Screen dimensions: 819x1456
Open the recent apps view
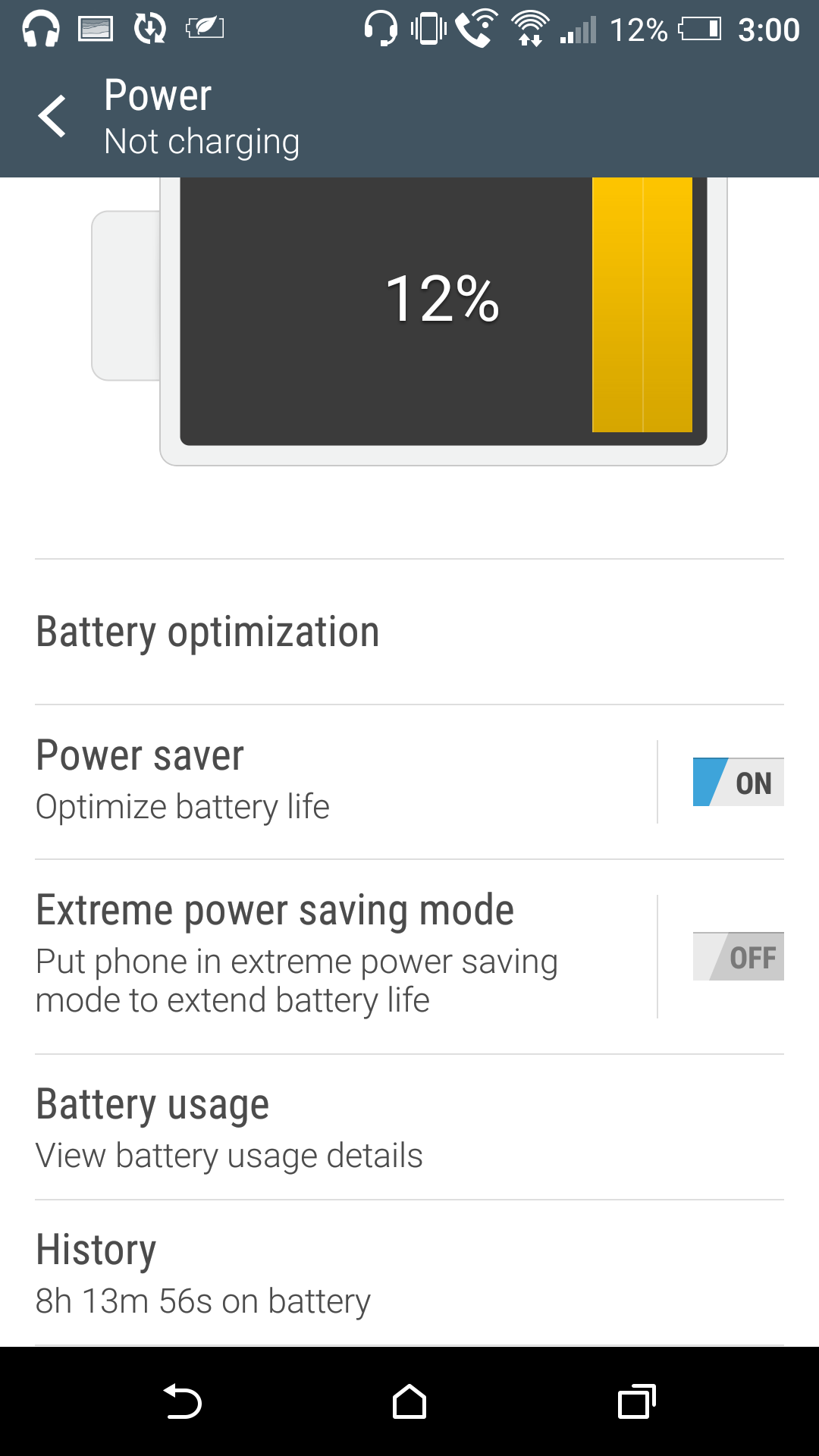point(636,1401)
